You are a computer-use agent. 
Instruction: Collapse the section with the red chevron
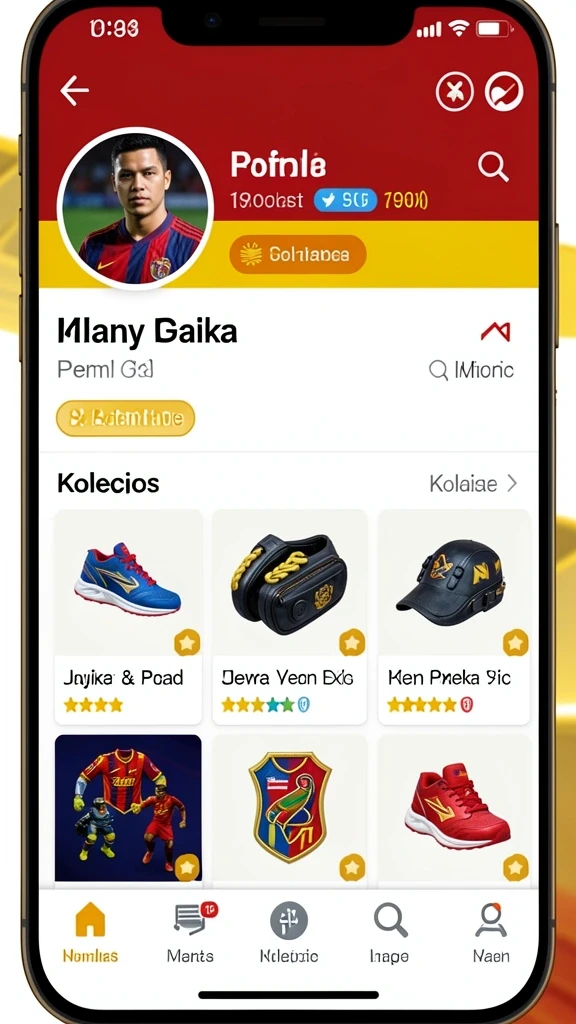[x=496, y=332]
